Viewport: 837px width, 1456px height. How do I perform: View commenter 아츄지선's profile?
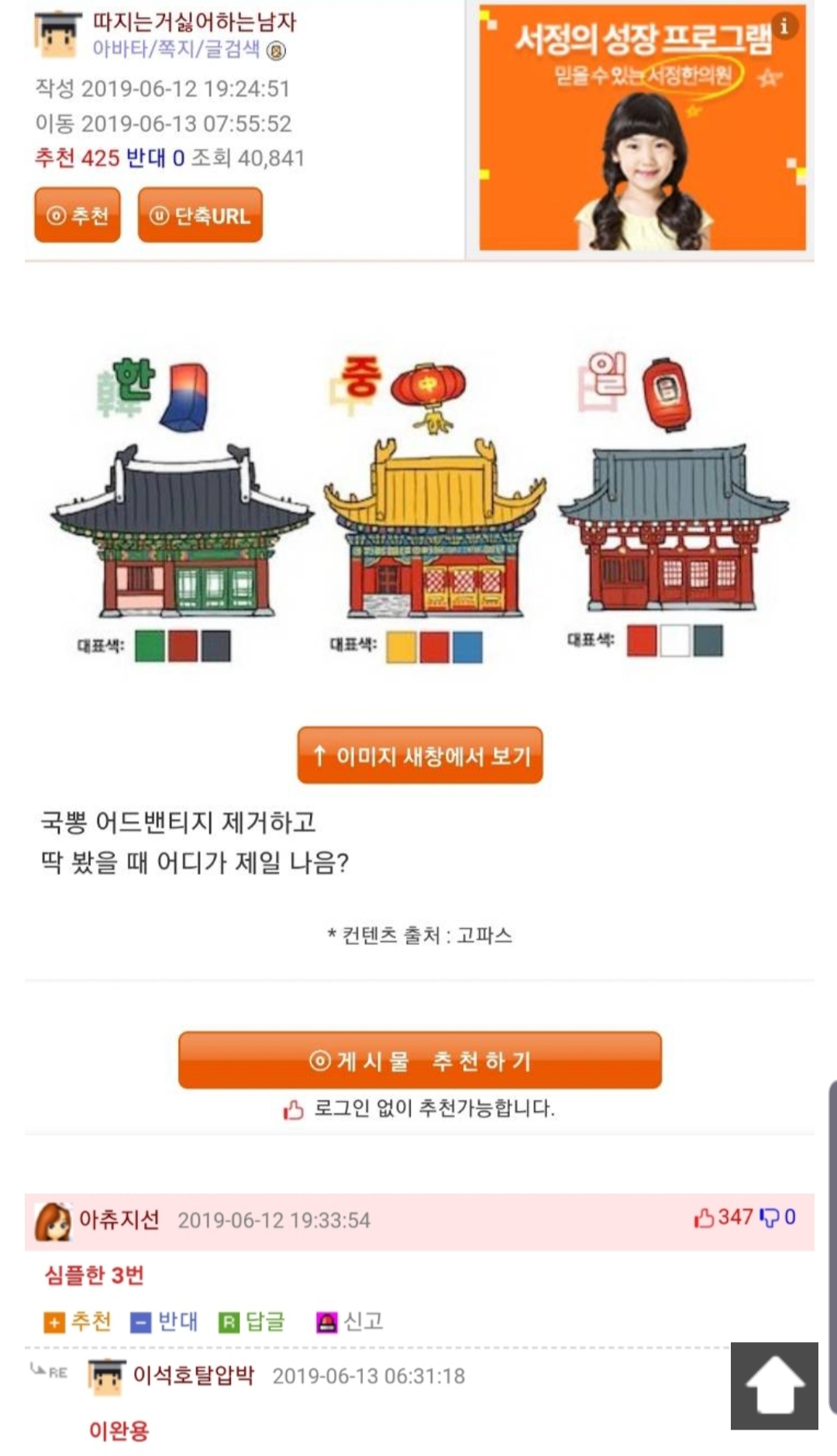(119, 1220)
